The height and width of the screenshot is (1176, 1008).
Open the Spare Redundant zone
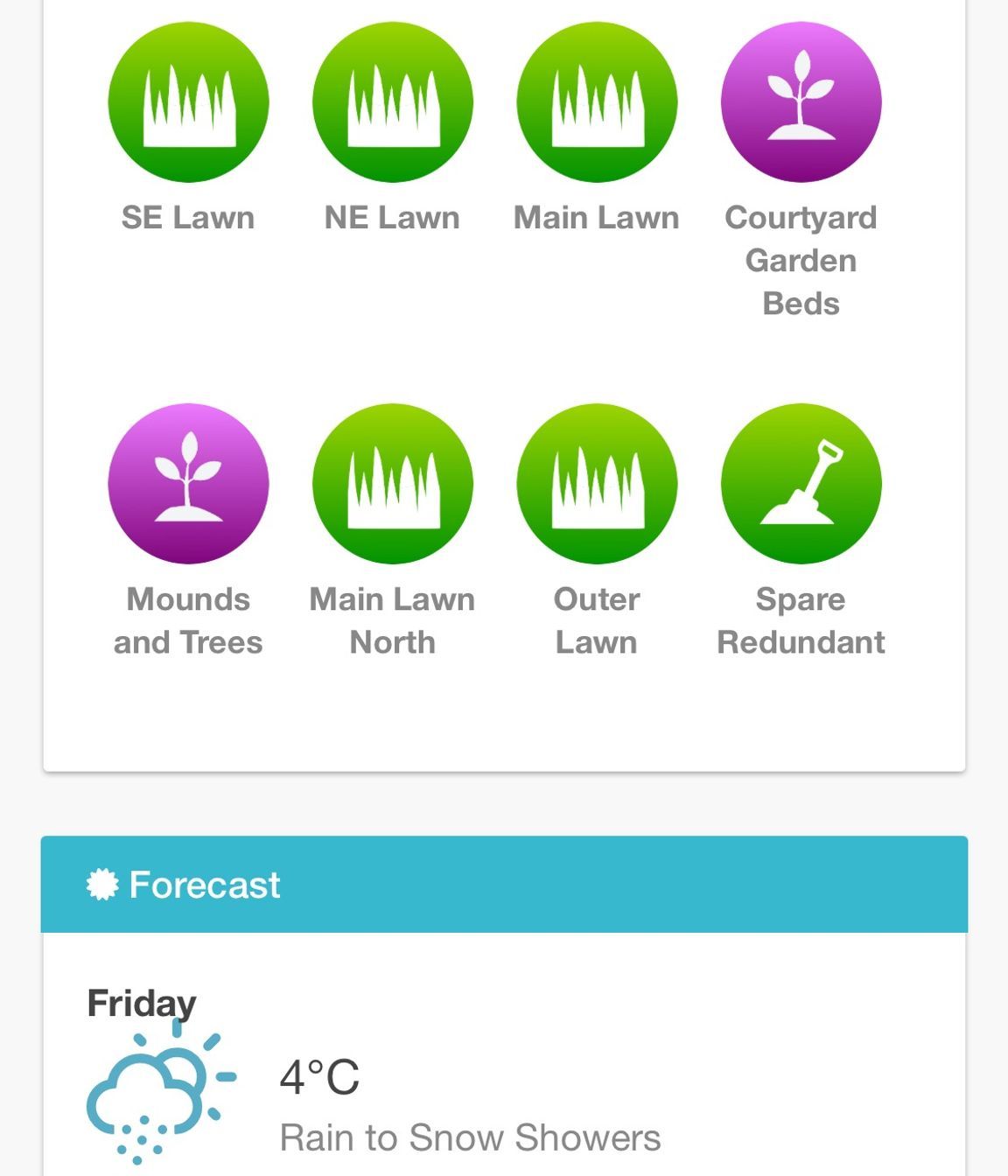tap(801, 484)
